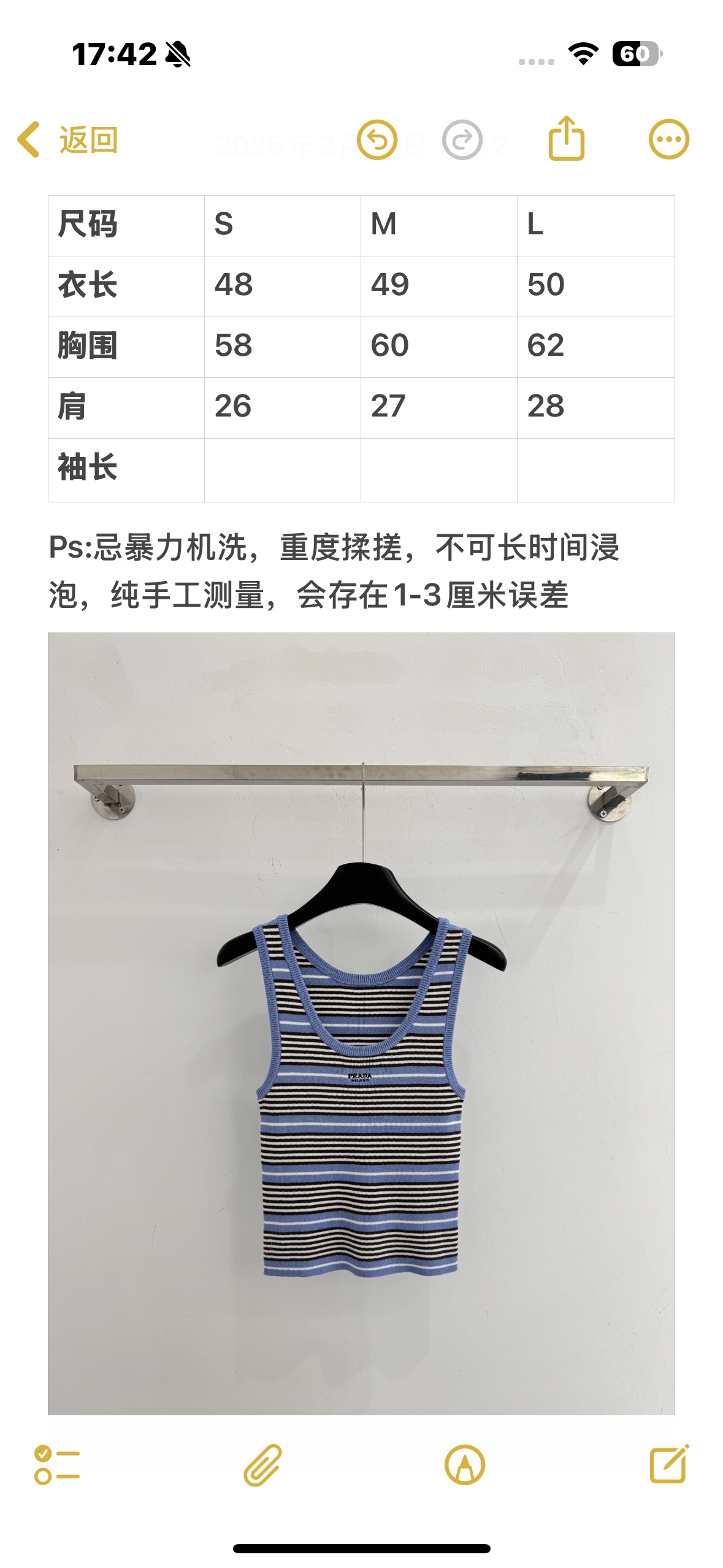Compose a new note
This screenshot has height=1568, width=723.
[x=668, y=1464]
